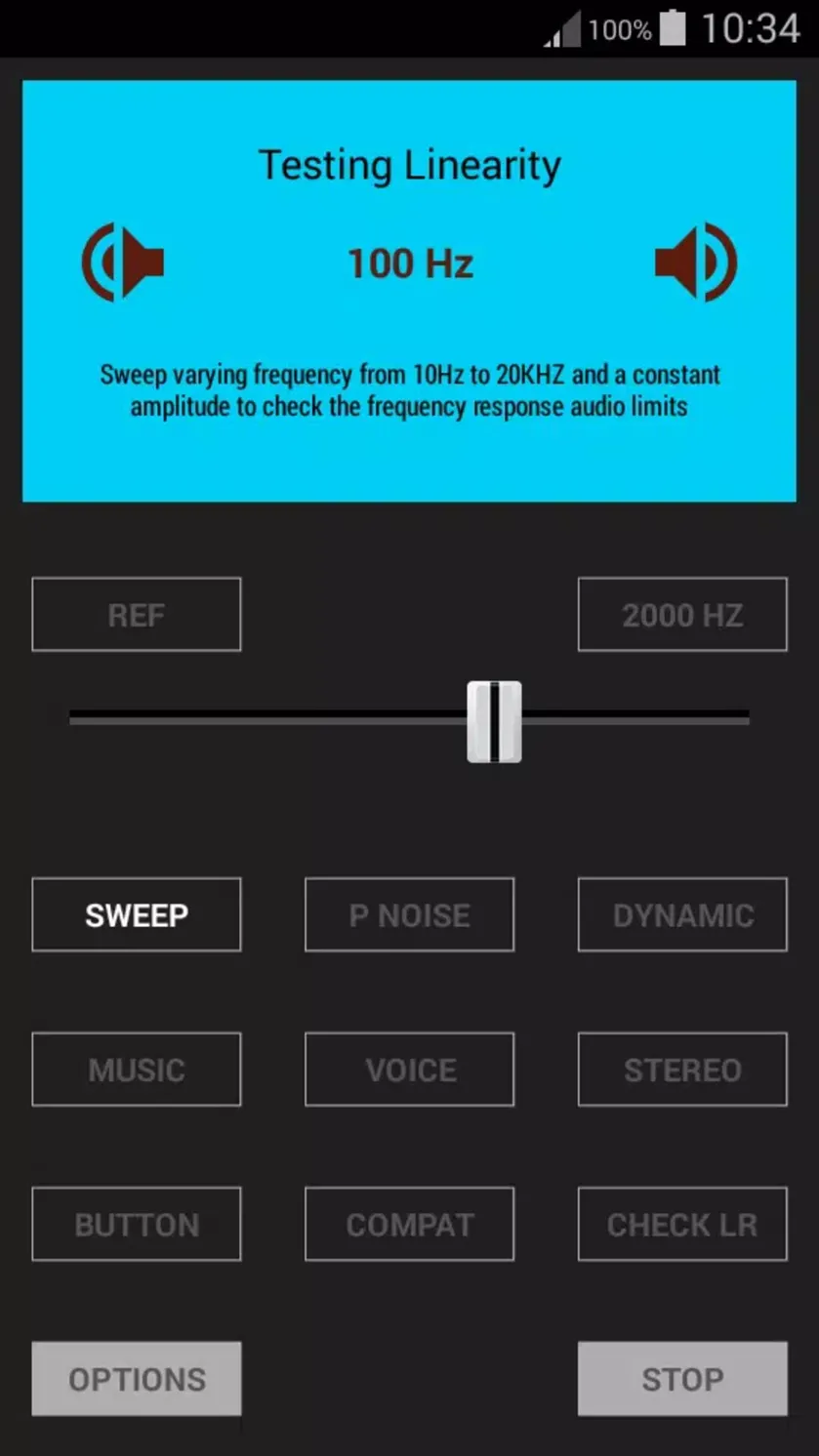Play the REF reference tone
The width and height of the screenshot is (819, 1456).
coord(137,615)
